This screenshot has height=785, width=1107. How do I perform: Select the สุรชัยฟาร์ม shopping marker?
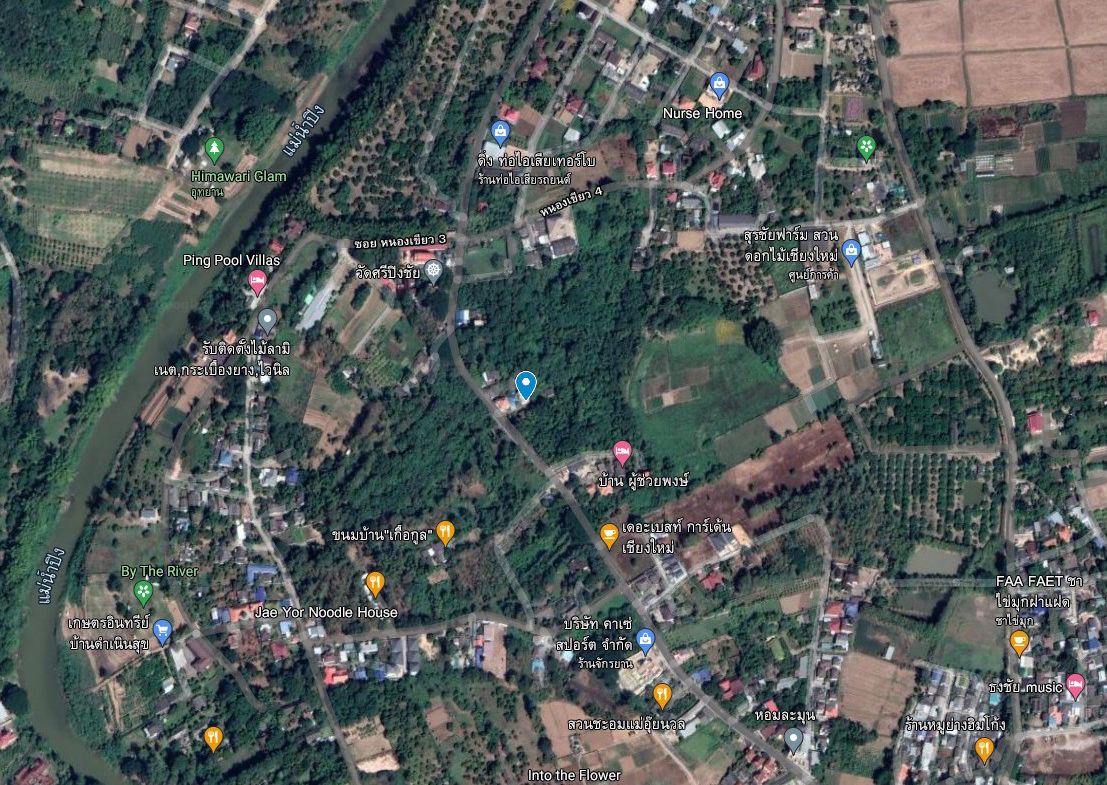point(851,251)
